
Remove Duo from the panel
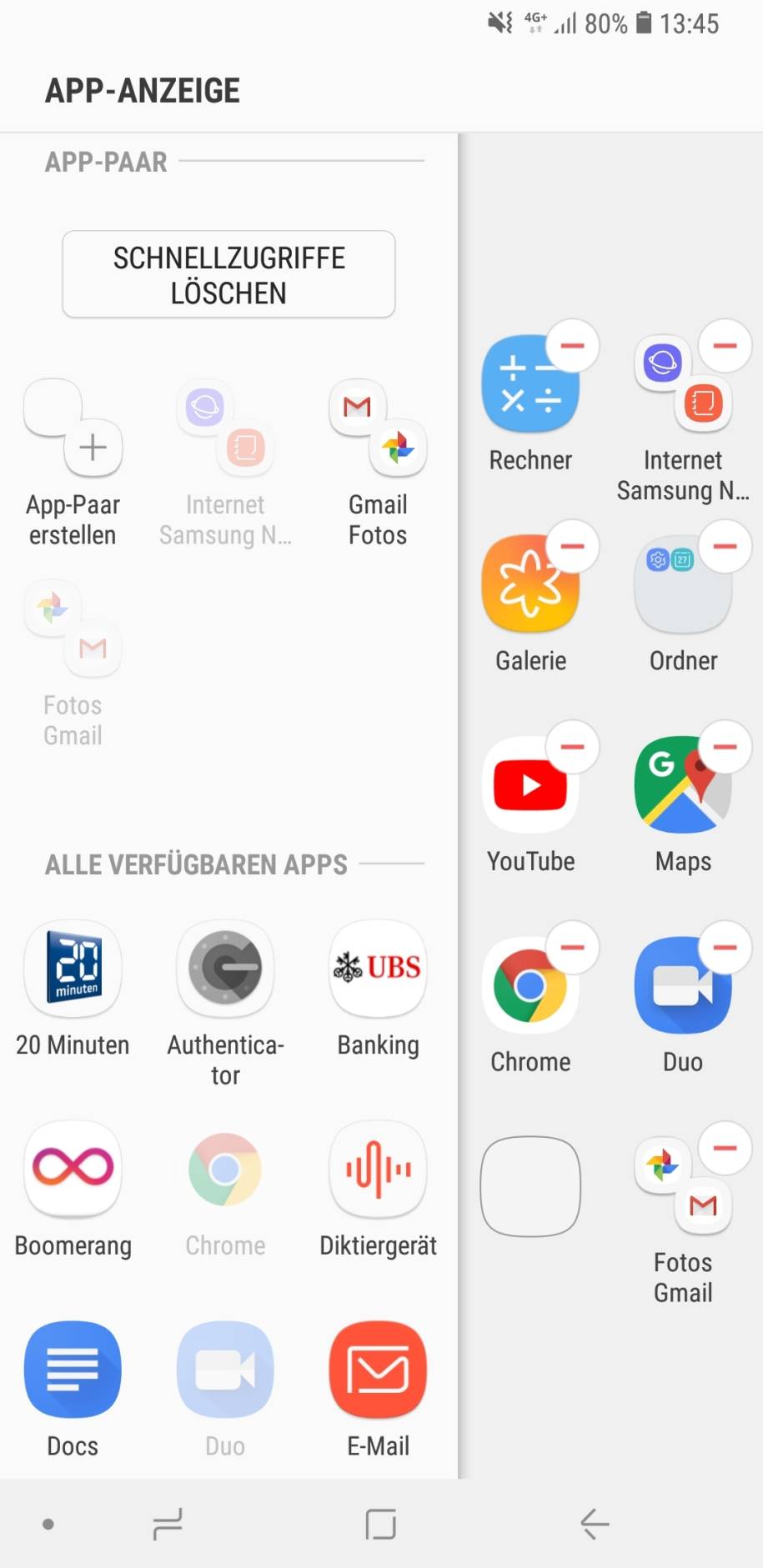click(725, 947)
